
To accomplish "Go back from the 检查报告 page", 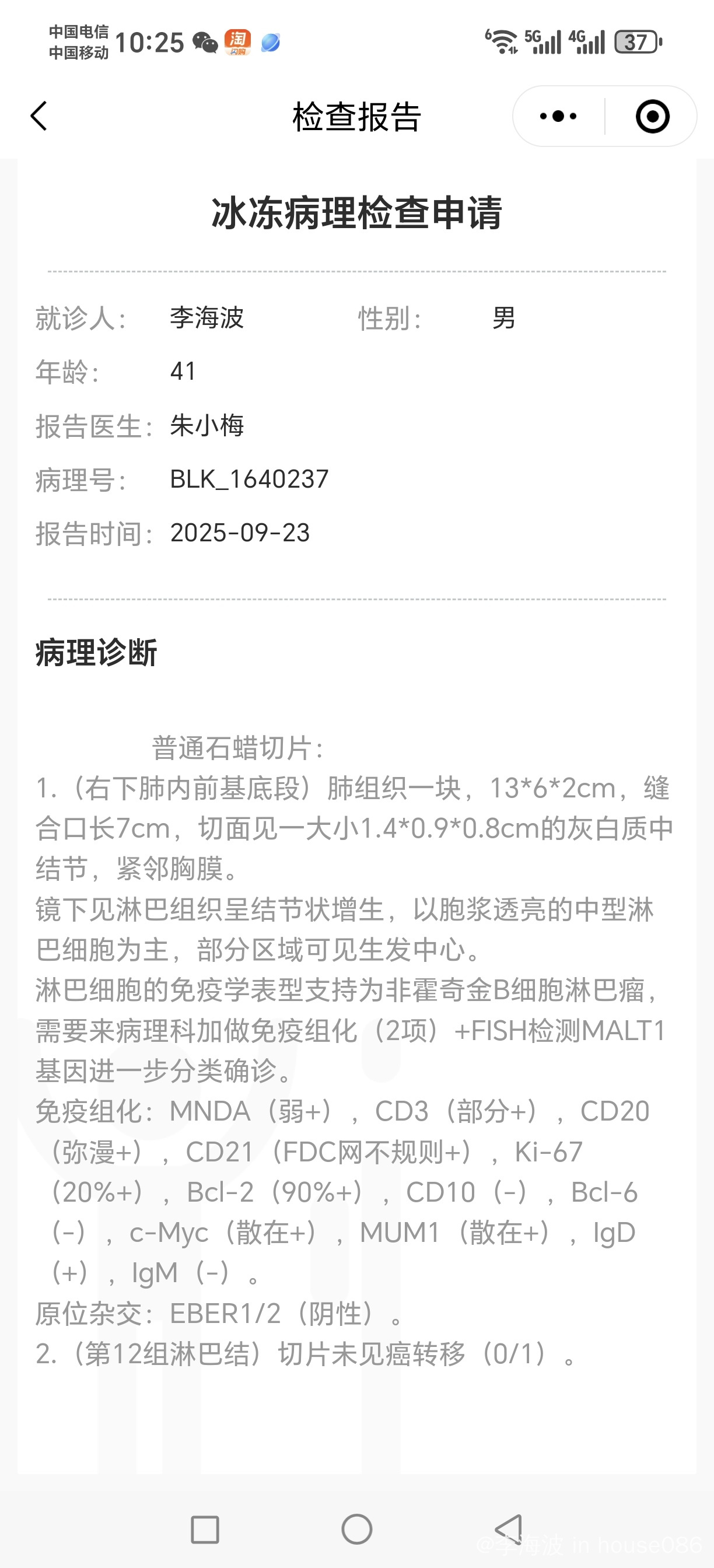I will click(x=39, y=116).
